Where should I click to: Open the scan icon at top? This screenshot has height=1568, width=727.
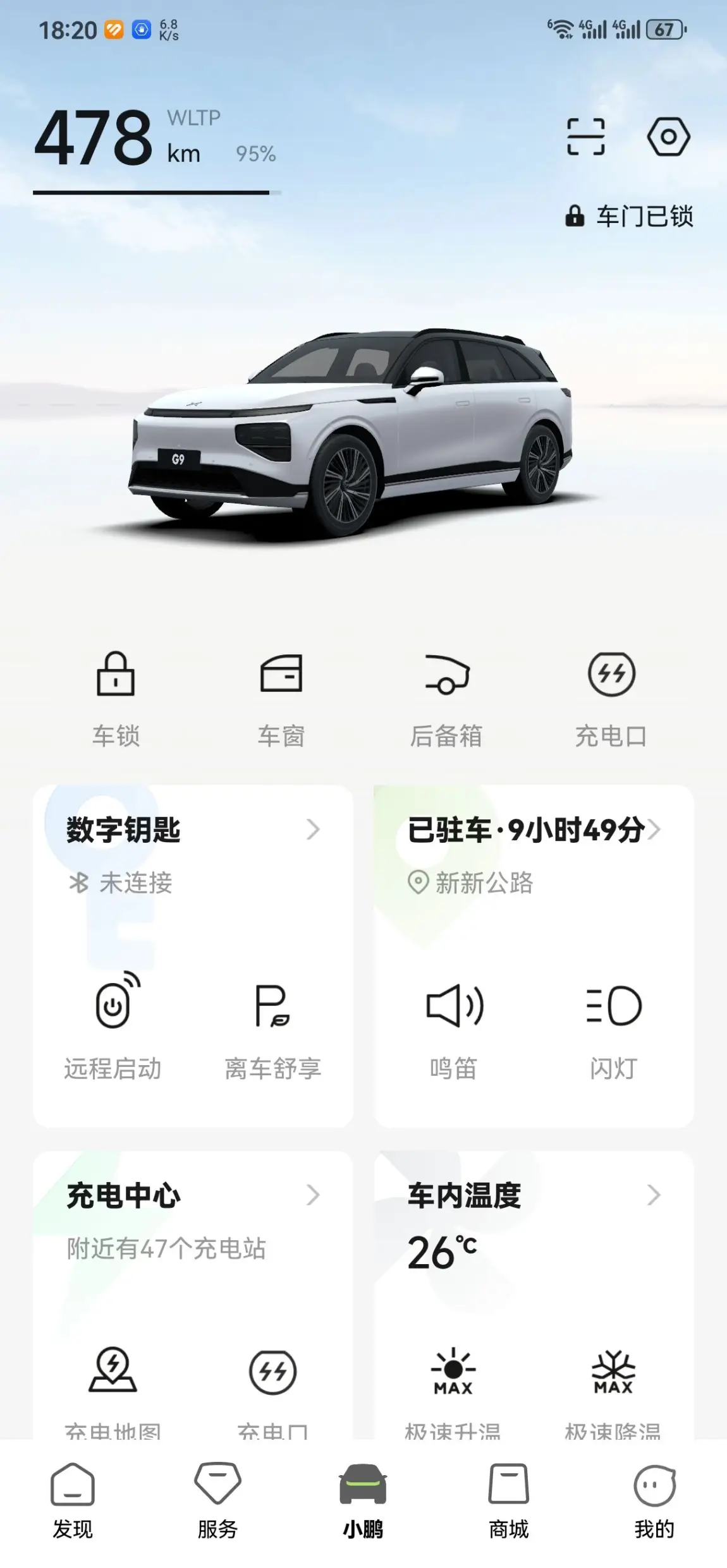pos(585,136)
